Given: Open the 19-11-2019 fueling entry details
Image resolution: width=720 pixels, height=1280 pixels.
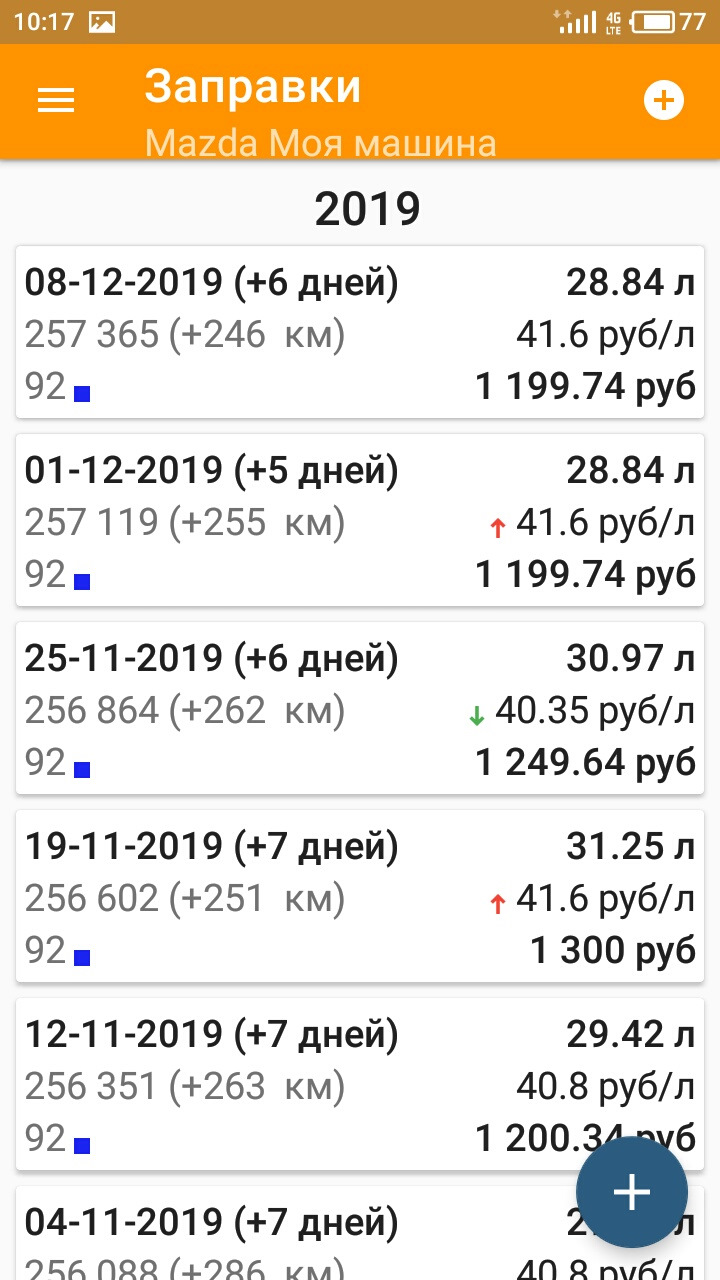Looking at the screenshot, I should (360, 896).
